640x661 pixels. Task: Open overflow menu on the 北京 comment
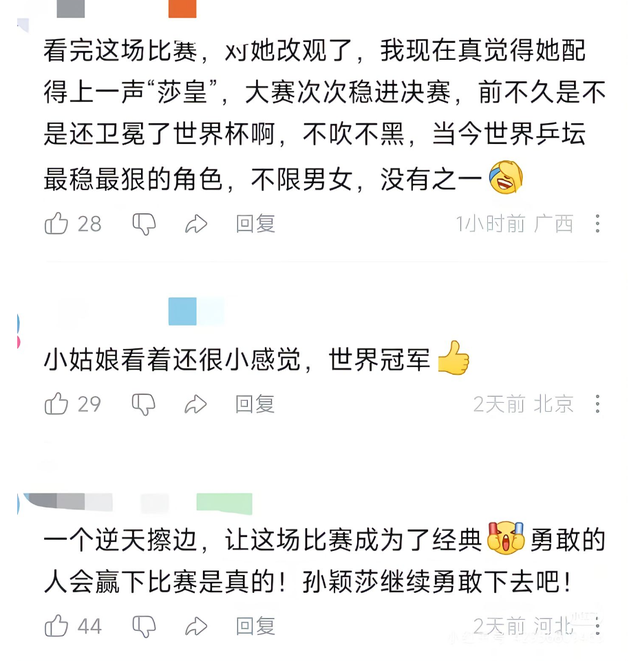click(598, 404)
